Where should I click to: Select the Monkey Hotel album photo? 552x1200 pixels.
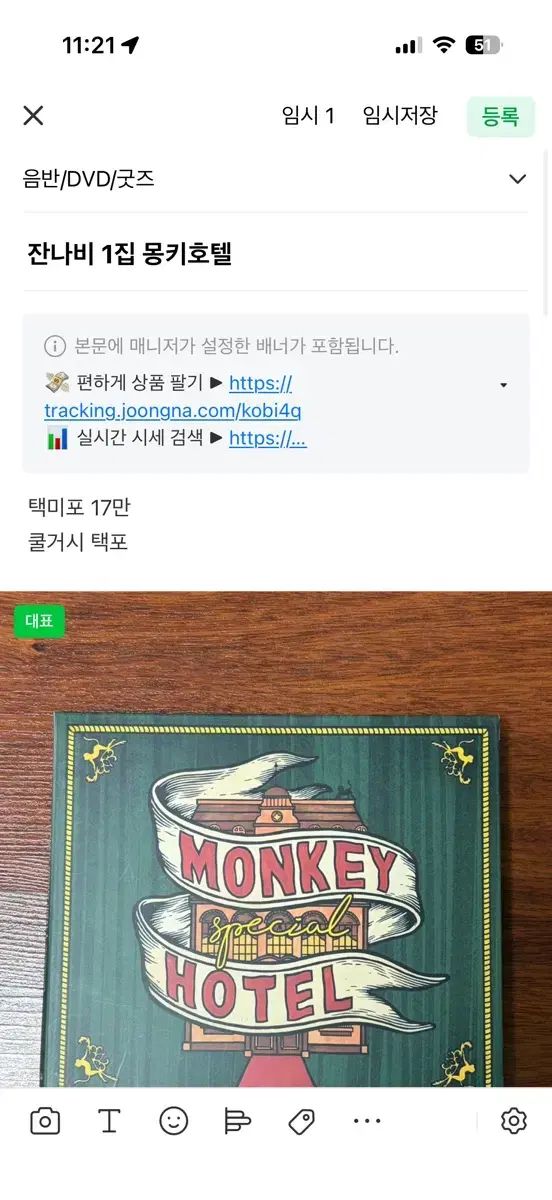coord(276,839)
